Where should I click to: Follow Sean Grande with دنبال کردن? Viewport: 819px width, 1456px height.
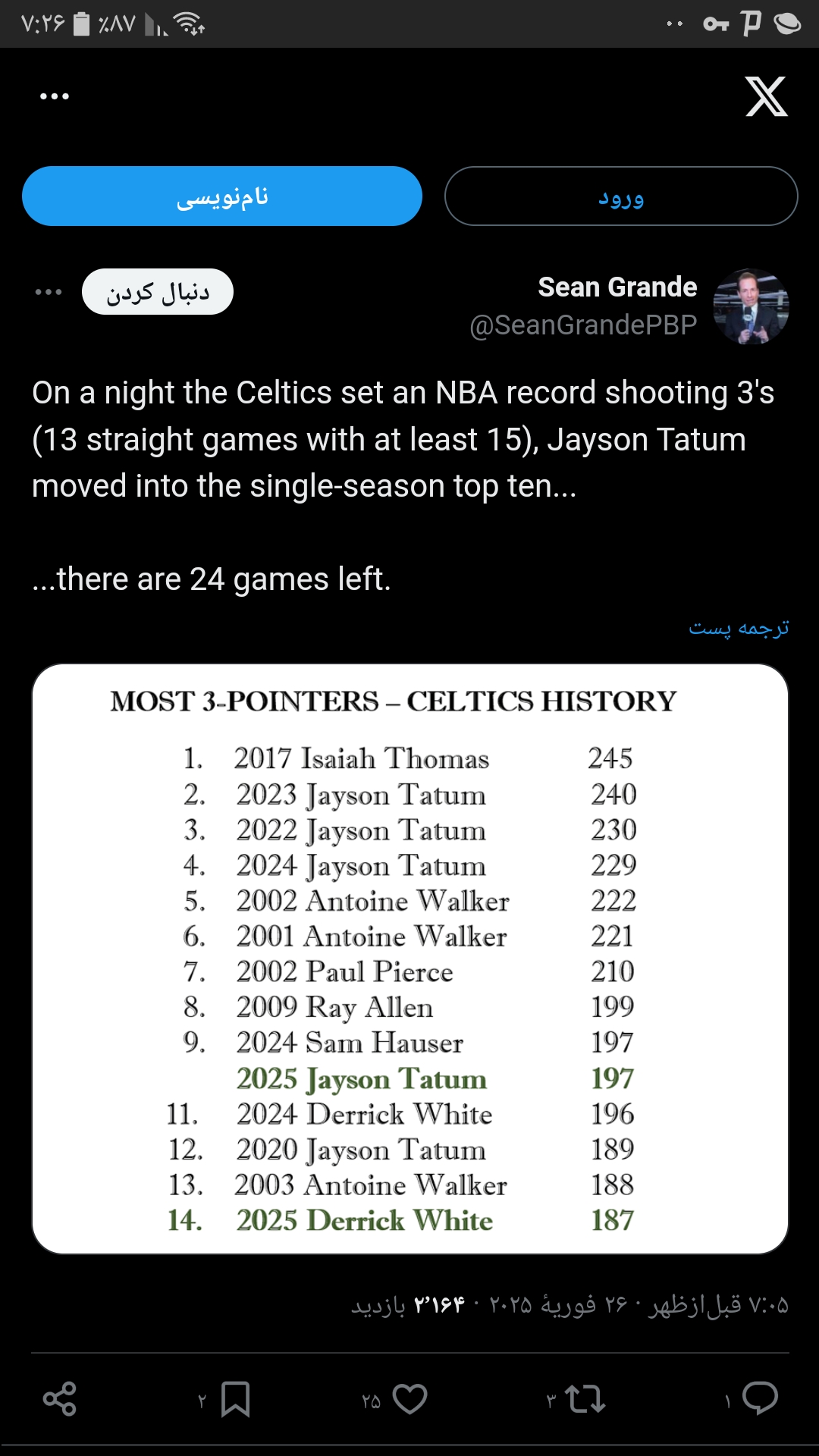(x=158, y=292)
